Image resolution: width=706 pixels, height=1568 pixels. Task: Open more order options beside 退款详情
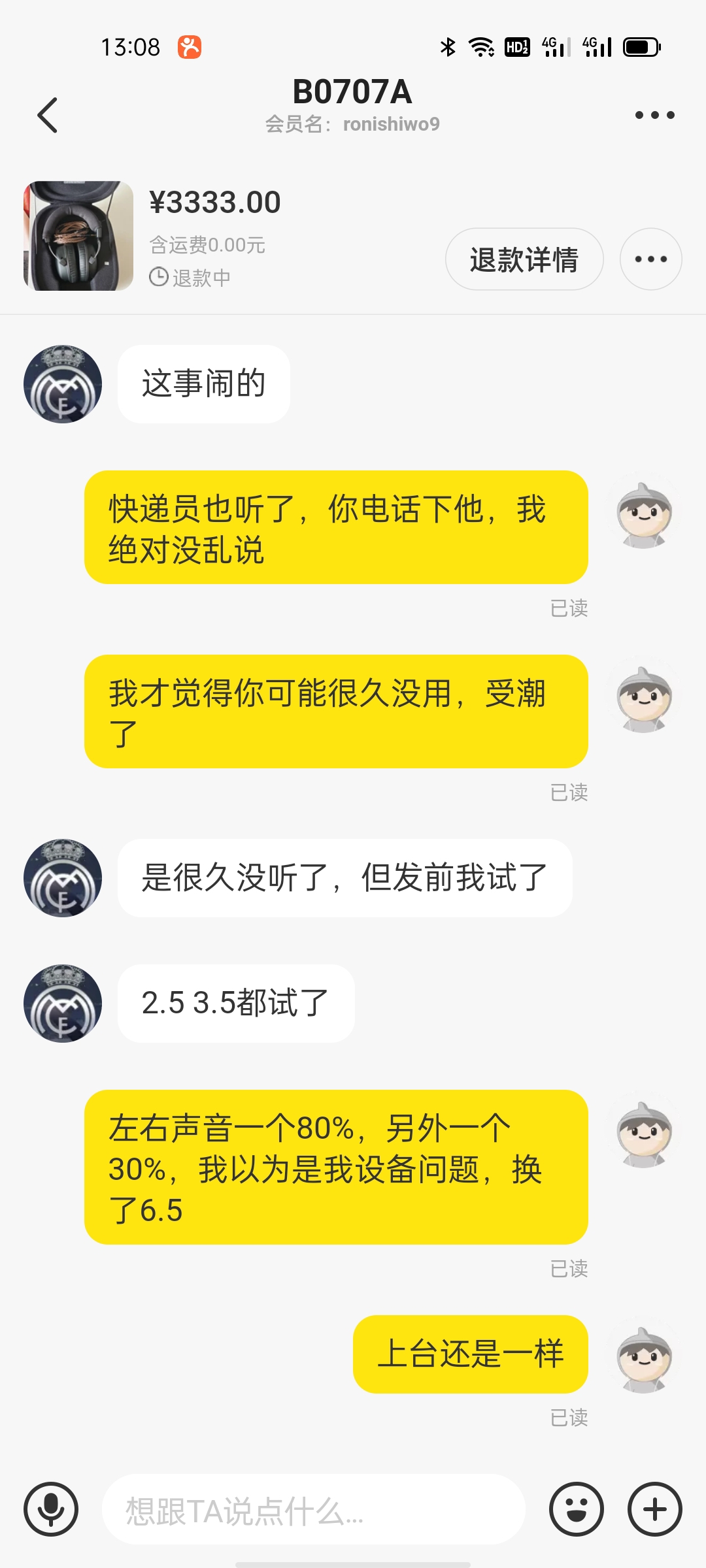pyautogui.click(x=650, y=259)
